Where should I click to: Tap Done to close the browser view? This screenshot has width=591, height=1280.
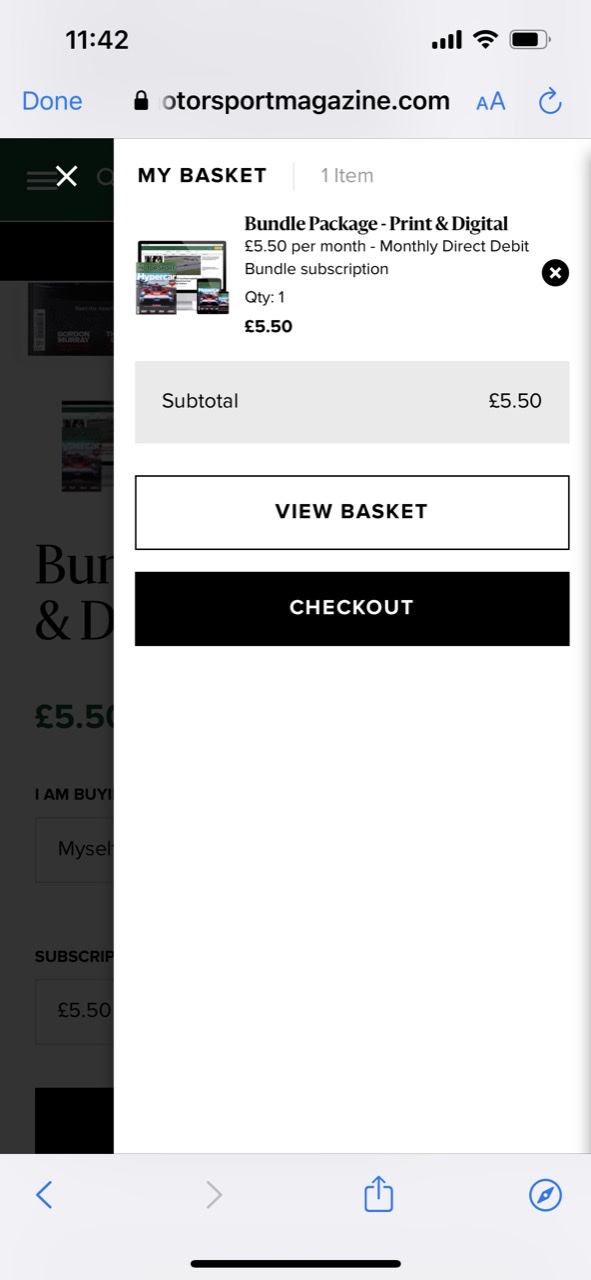pyautogui.click(x=52, y=101)
